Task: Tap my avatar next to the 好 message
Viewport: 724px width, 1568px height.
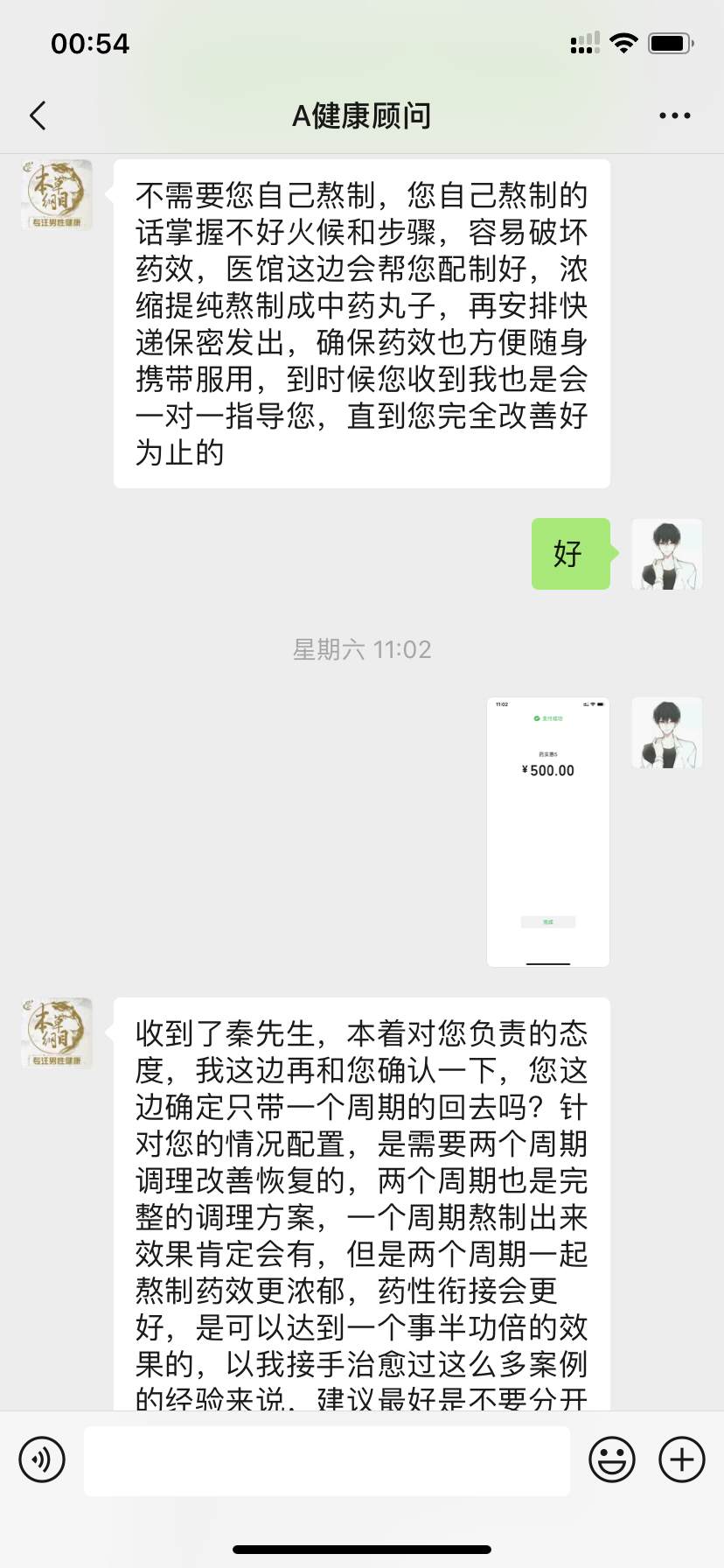Action: pyautogui.click(x=666, y=554)
